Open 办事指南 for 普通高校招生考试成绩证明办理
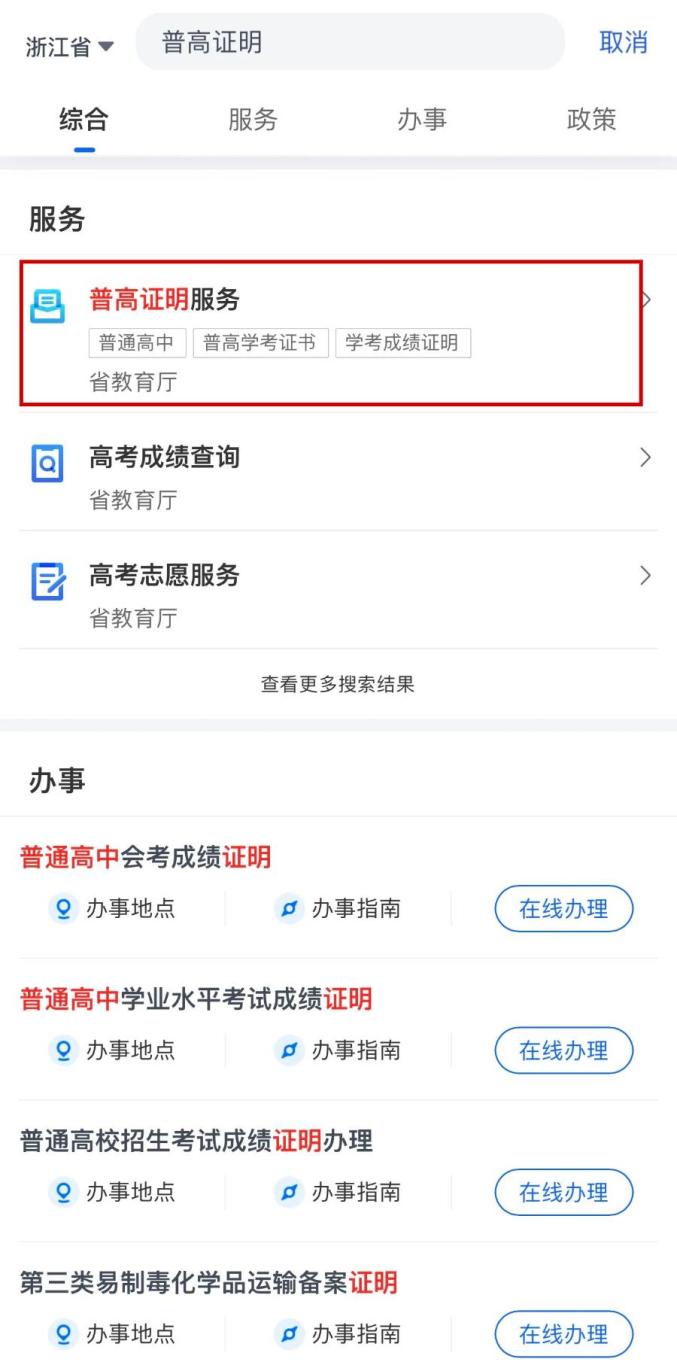Viewport: 677px width, 1371px height. [338, 1192]
